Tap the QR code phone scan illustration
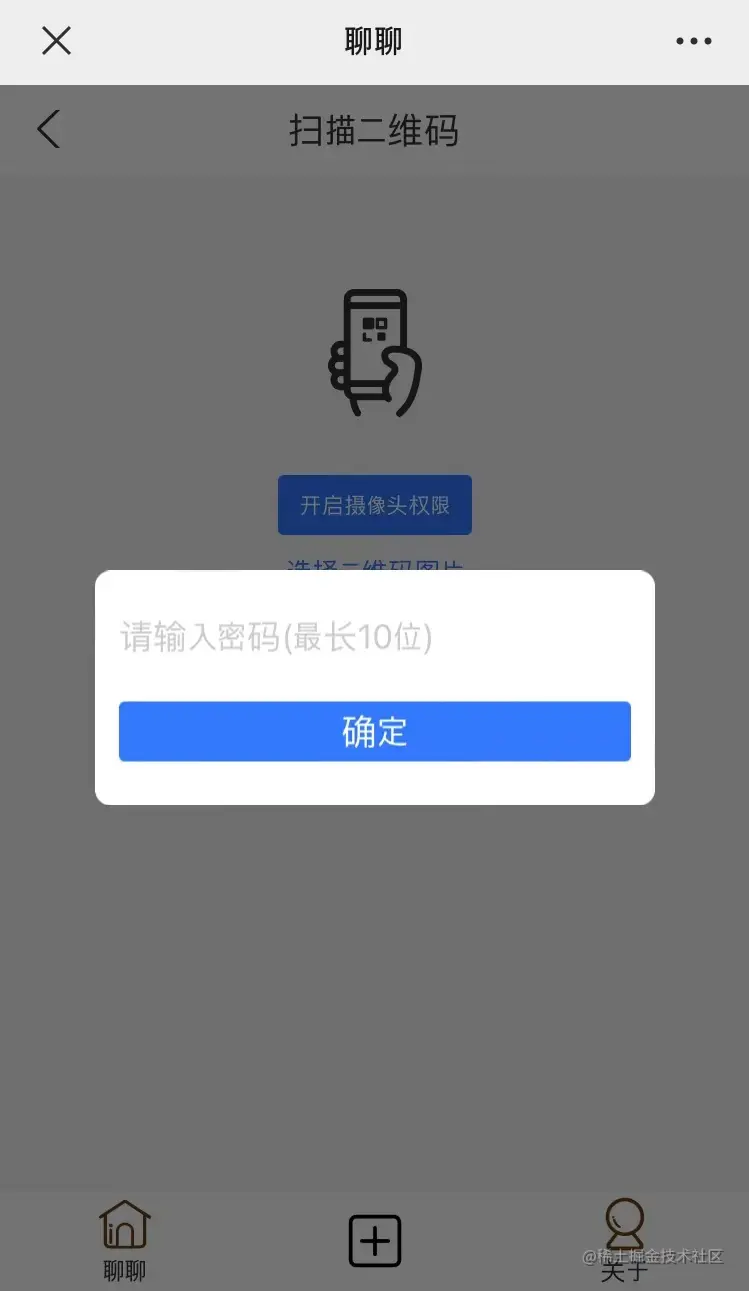749x1291 pixels. [374, 353]
